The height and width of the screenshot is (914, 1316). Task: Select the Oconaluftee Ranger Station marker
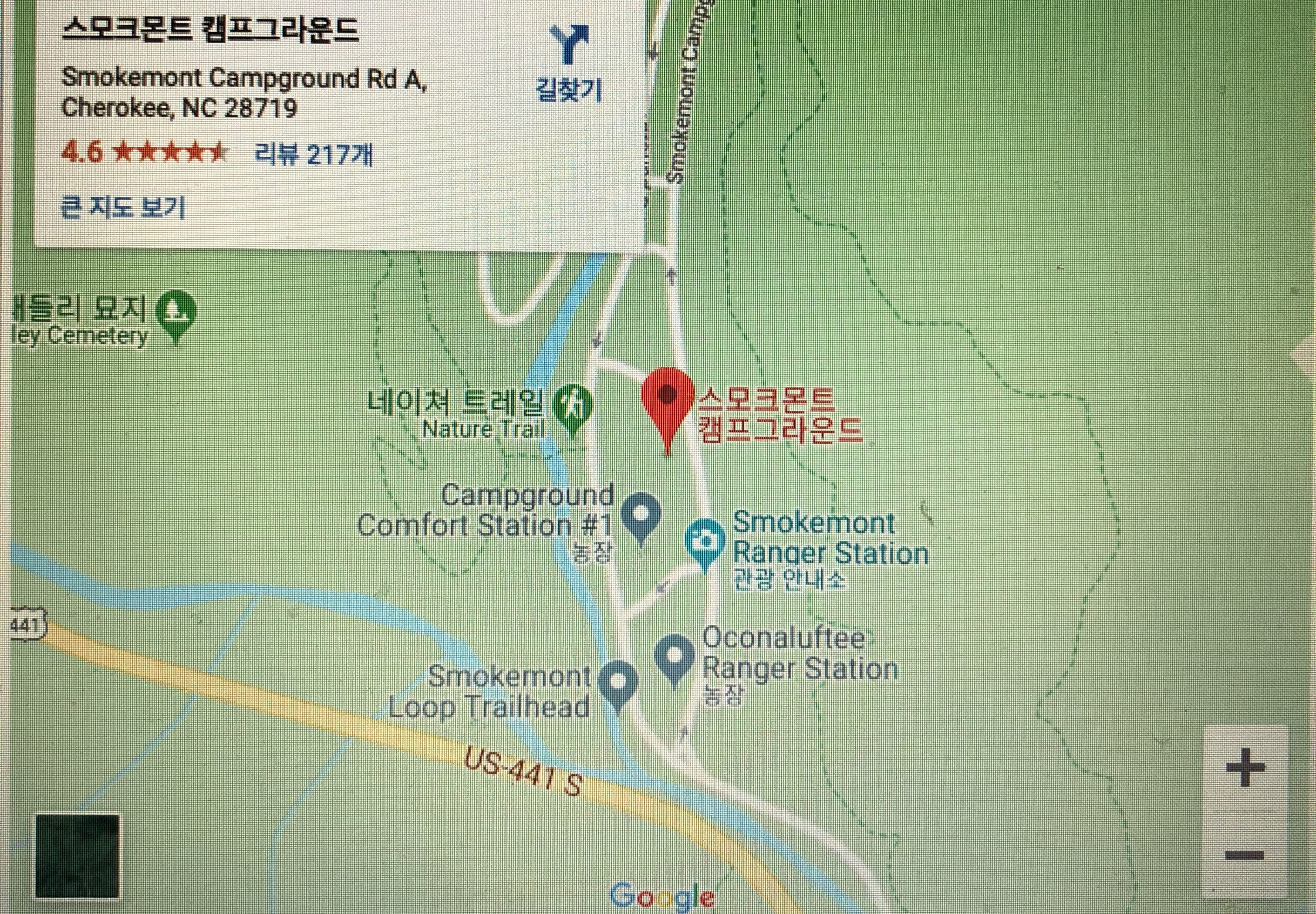coord(674,655)
